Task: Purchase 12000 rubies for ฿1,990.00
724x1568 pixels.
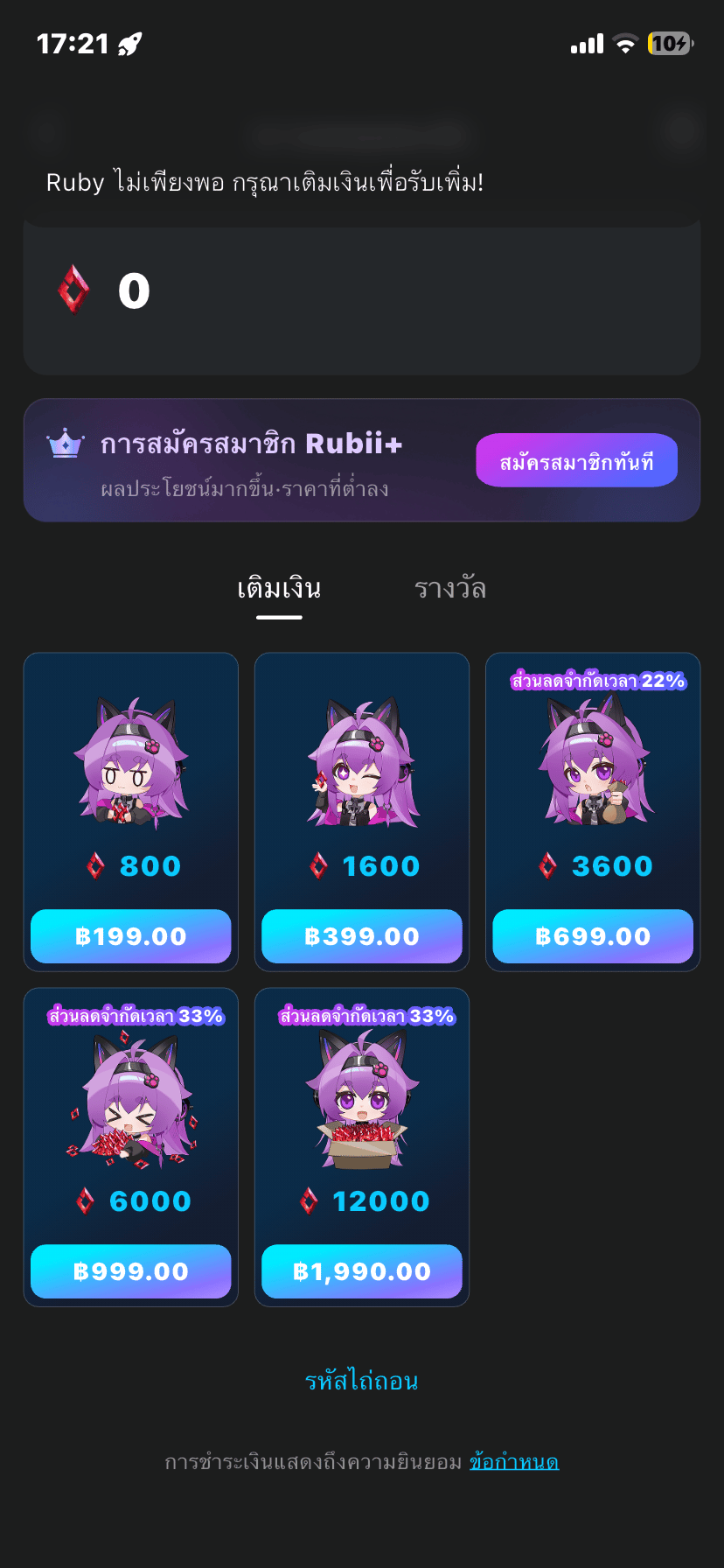Action: (x=362, y=1271)
